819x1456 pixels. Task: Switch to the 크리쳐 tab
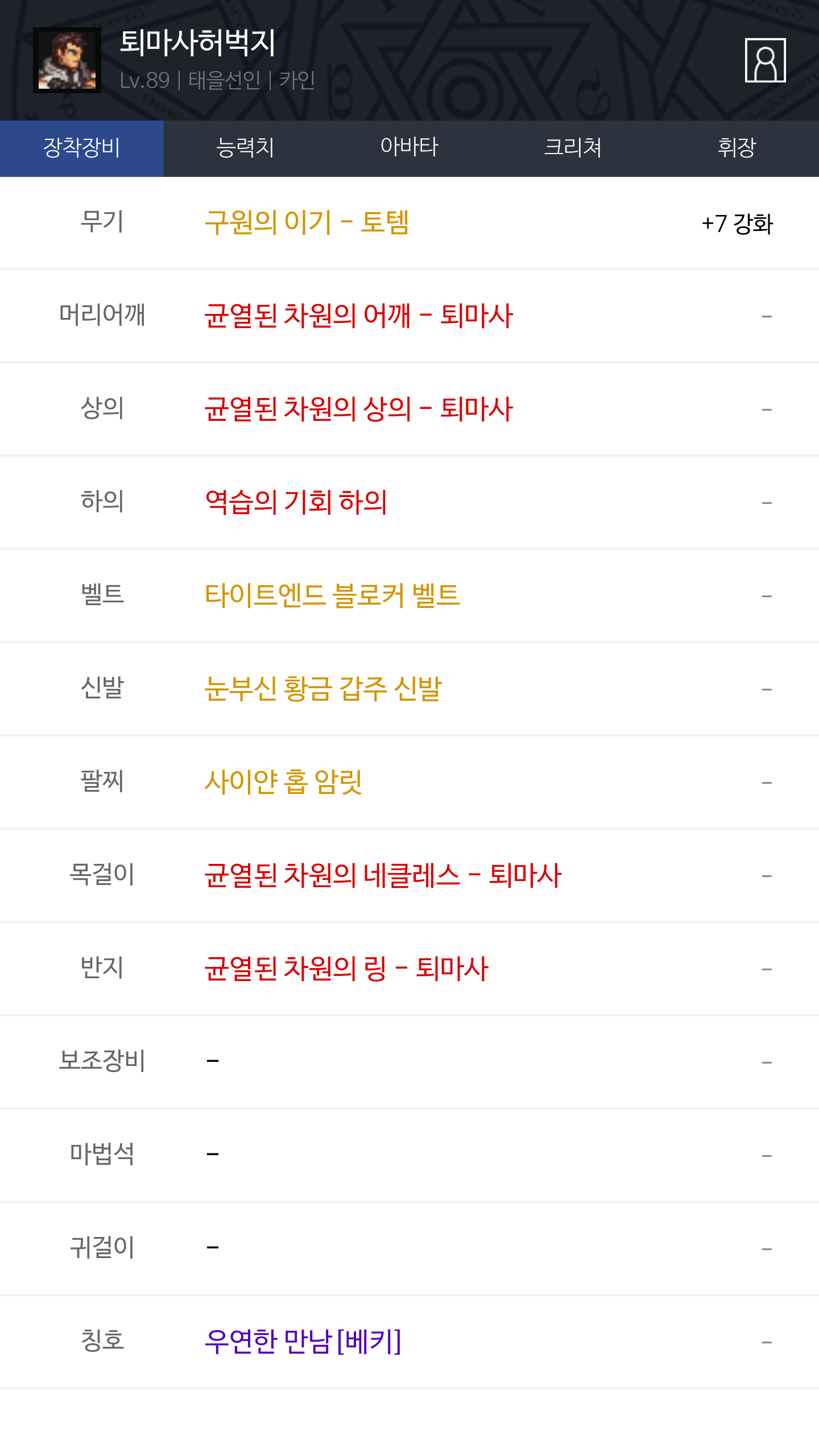tap(573, 148)
